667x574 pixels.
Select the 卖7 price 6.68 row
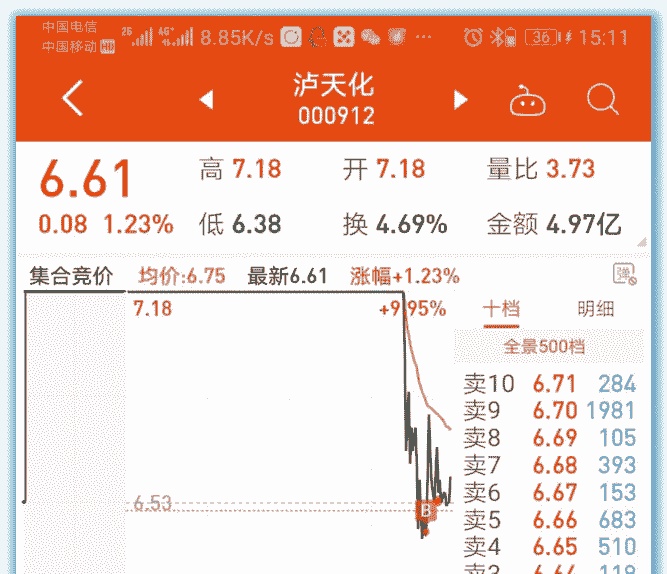click(x=550, y=465)
